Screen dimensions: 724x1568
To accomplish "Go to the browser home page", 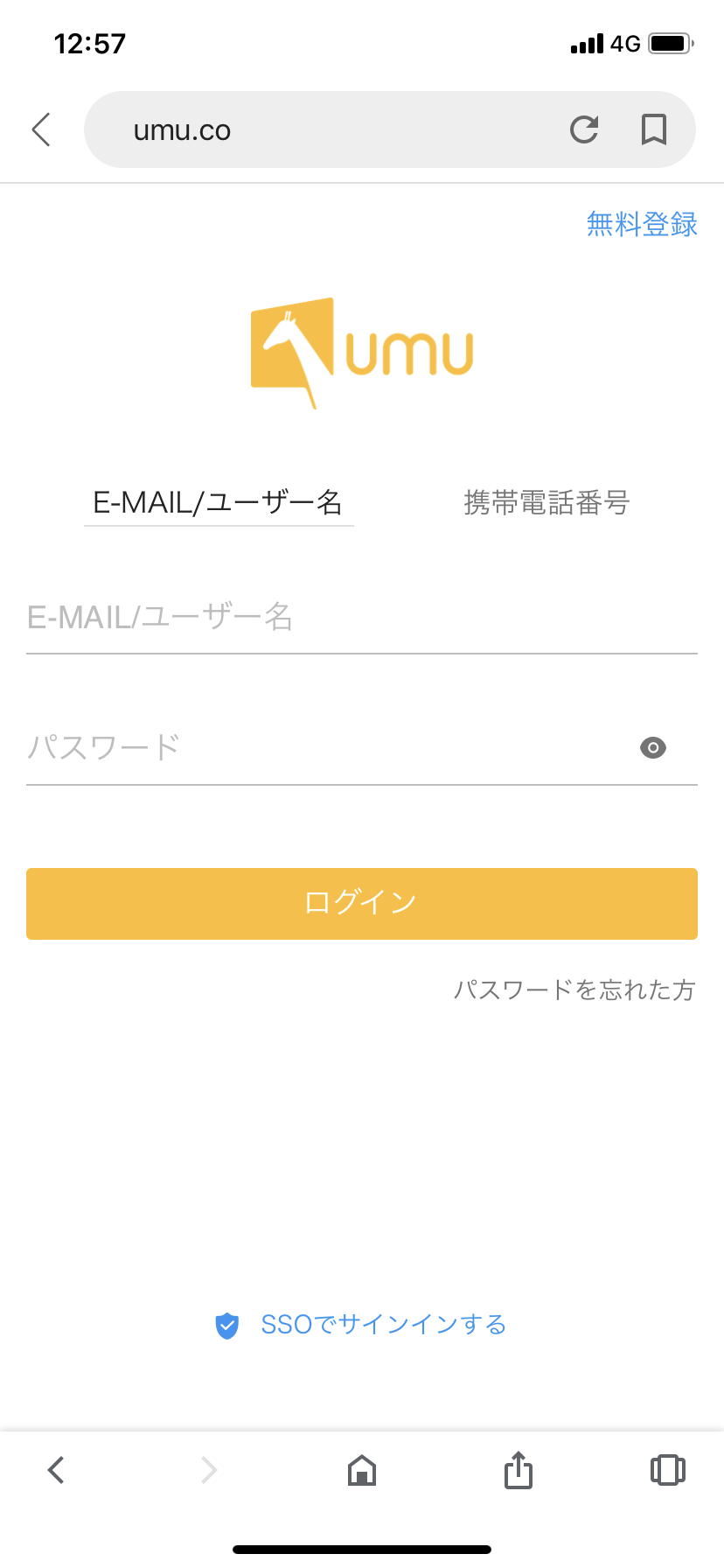I will coord(362,1470).
